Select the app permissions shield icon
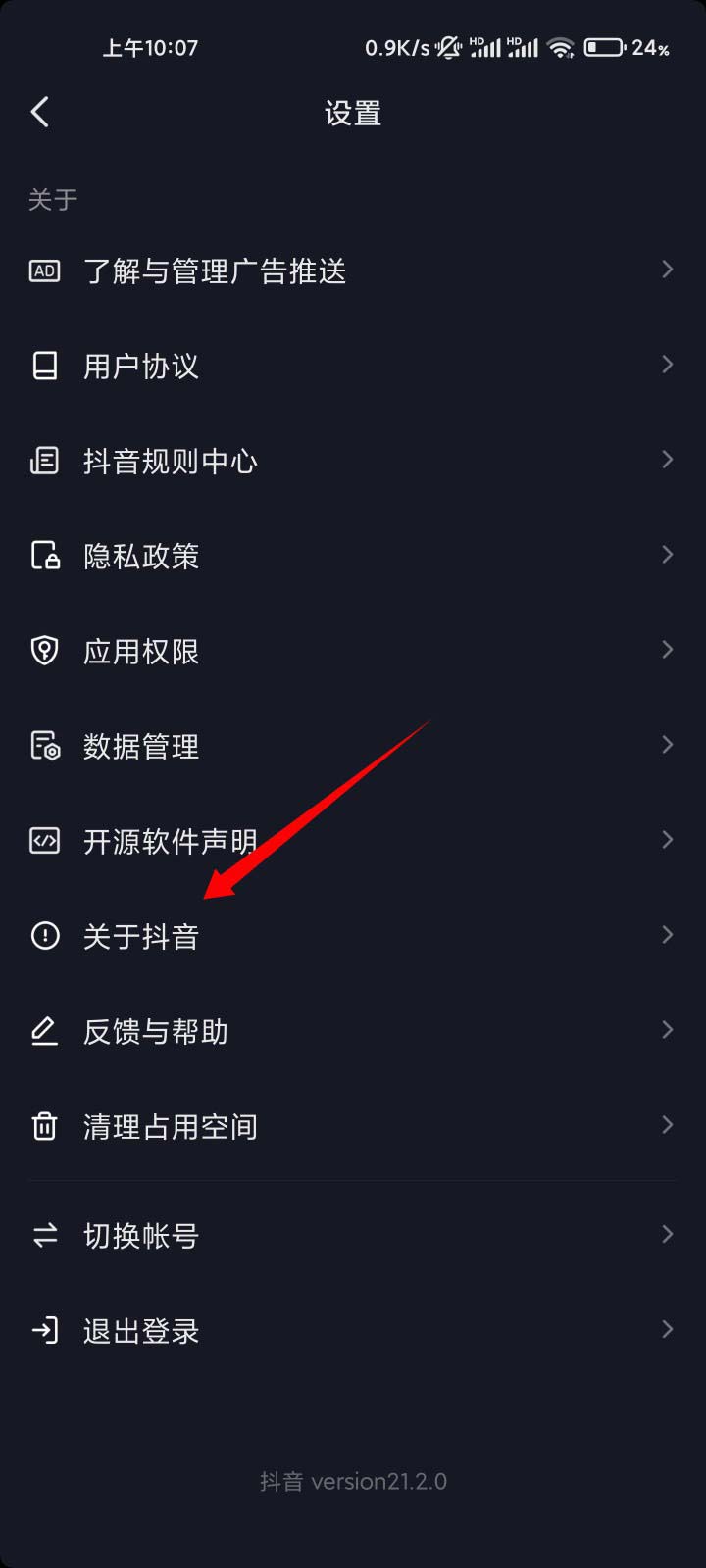Viewport: 706px width, 1568px height. [x=44, y=650]
